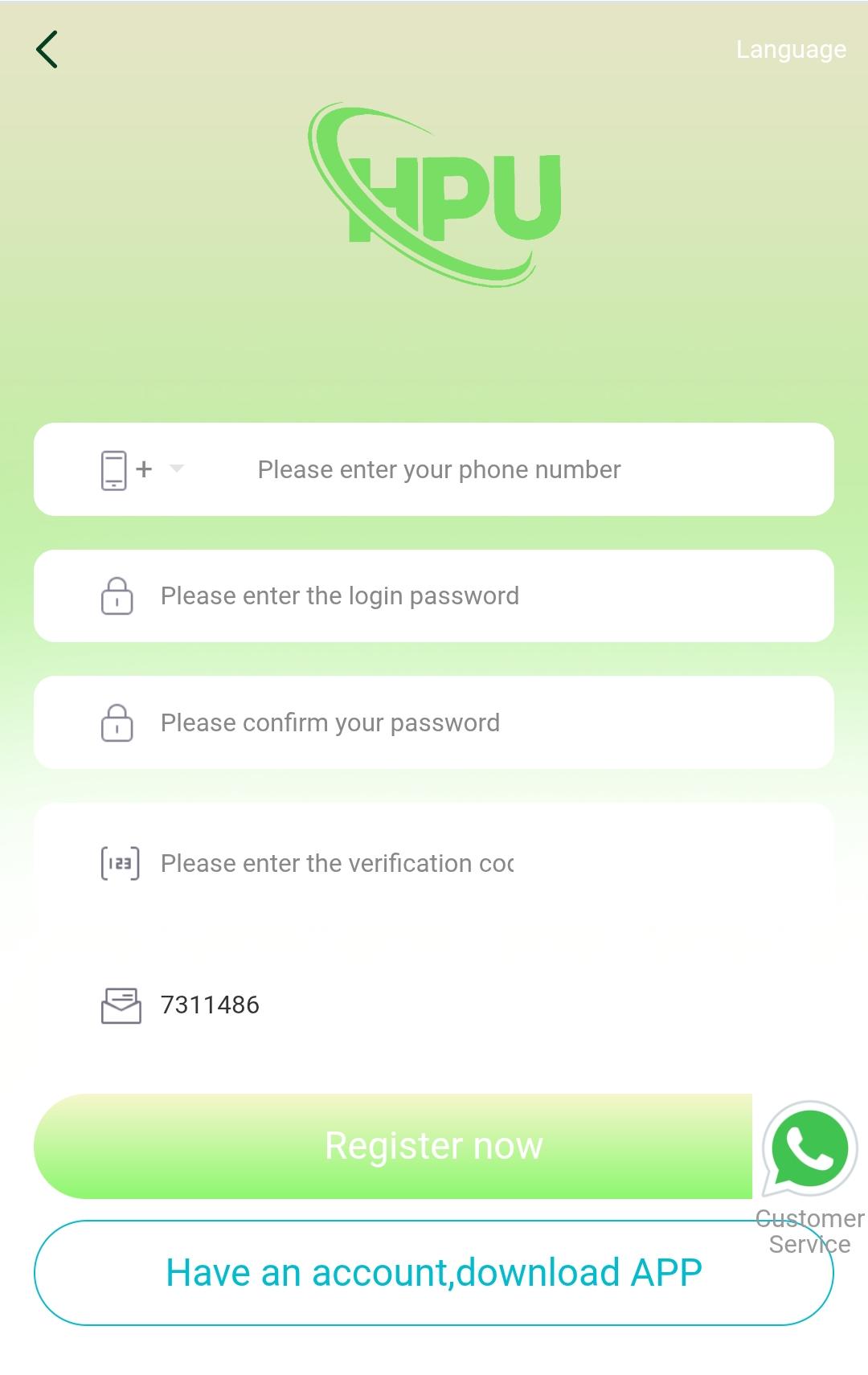Click the back arrow at top left
This screenshot has width=868, height=1375.
tap(48, 48)
